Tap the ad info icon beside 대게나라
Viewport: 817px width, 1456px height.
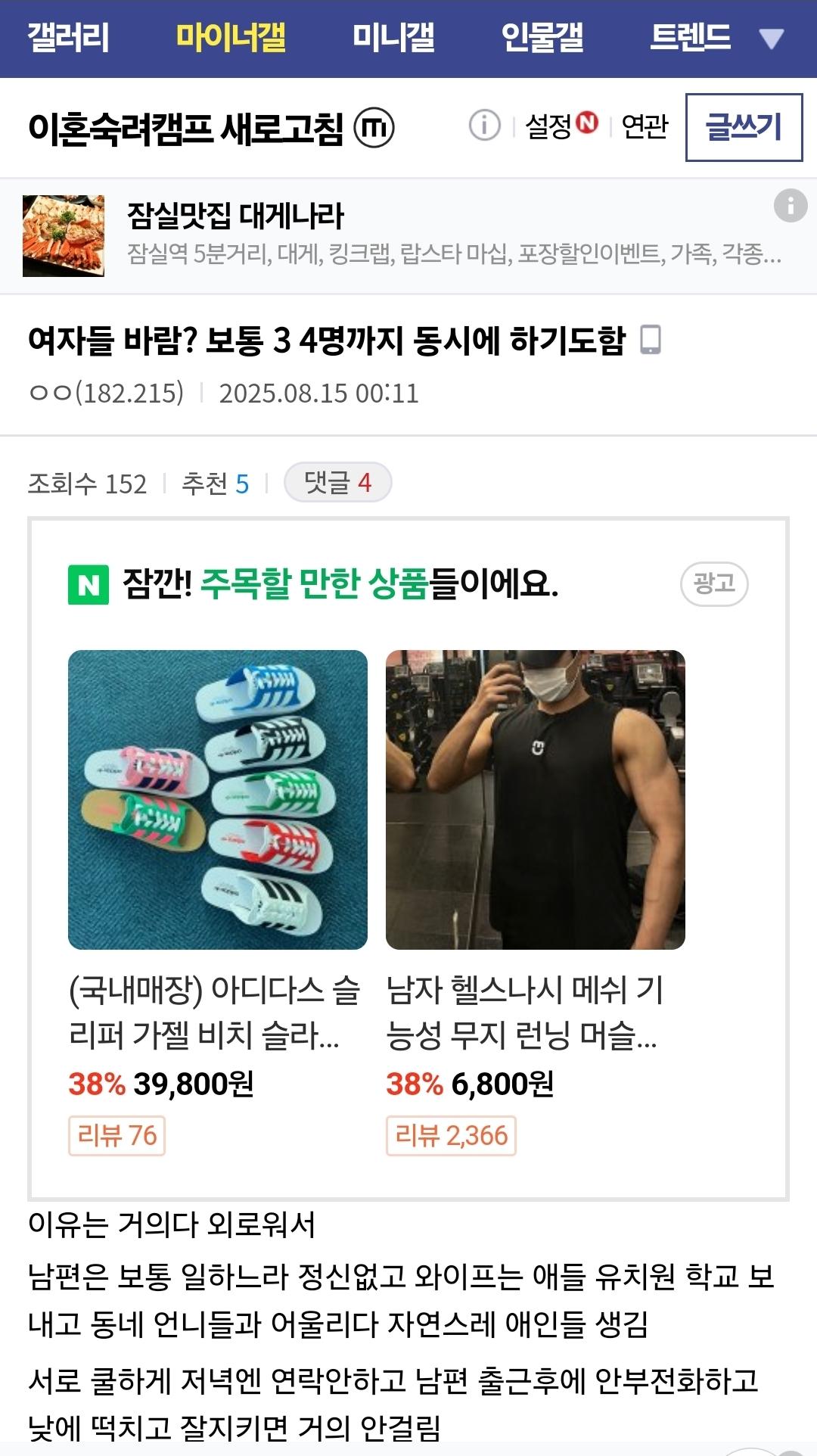pos(791,205)
